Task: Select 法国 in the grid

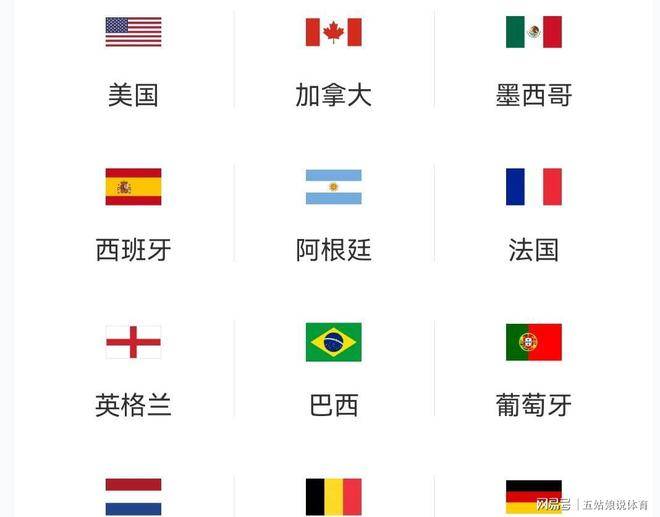Action: pos(533,215)
